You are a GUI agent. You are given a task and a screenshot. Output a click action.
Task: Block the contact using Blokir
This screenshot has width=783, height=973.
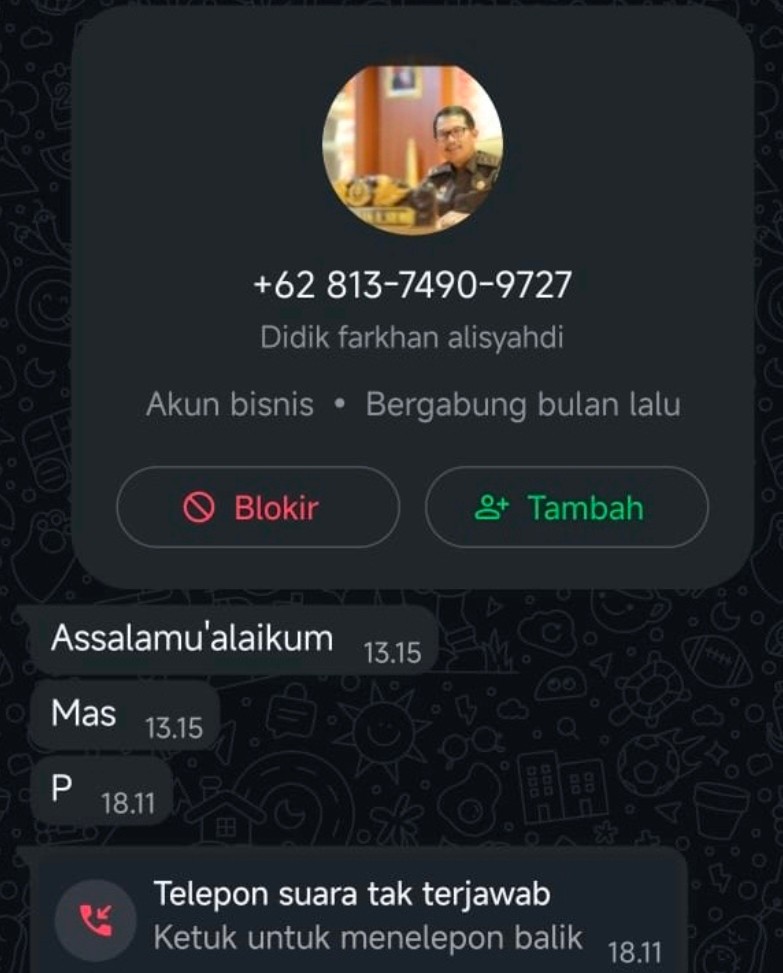pyautogui.click(x=257, y=508)
